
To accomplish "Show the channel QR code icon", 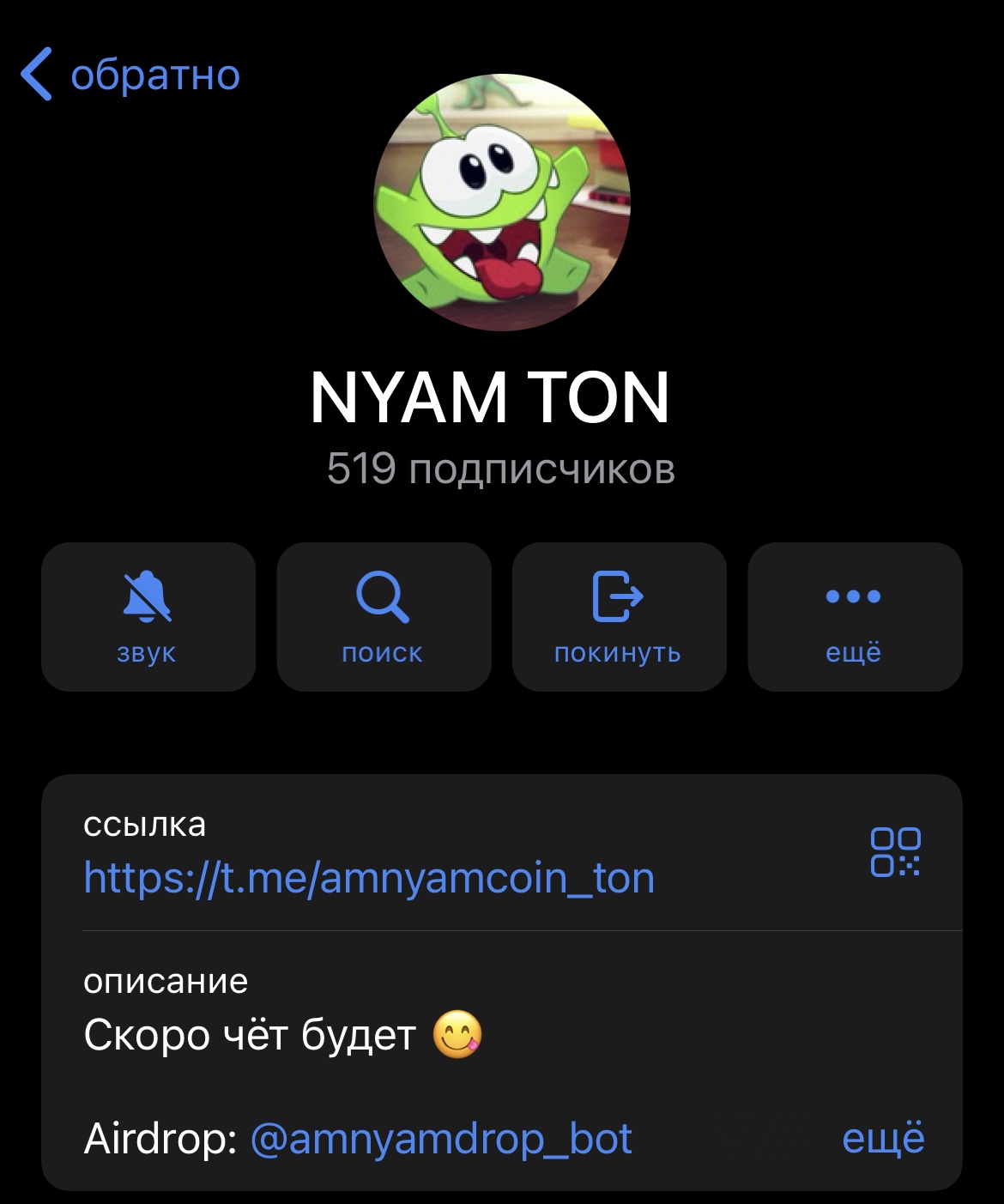I will tap(895, 852).
